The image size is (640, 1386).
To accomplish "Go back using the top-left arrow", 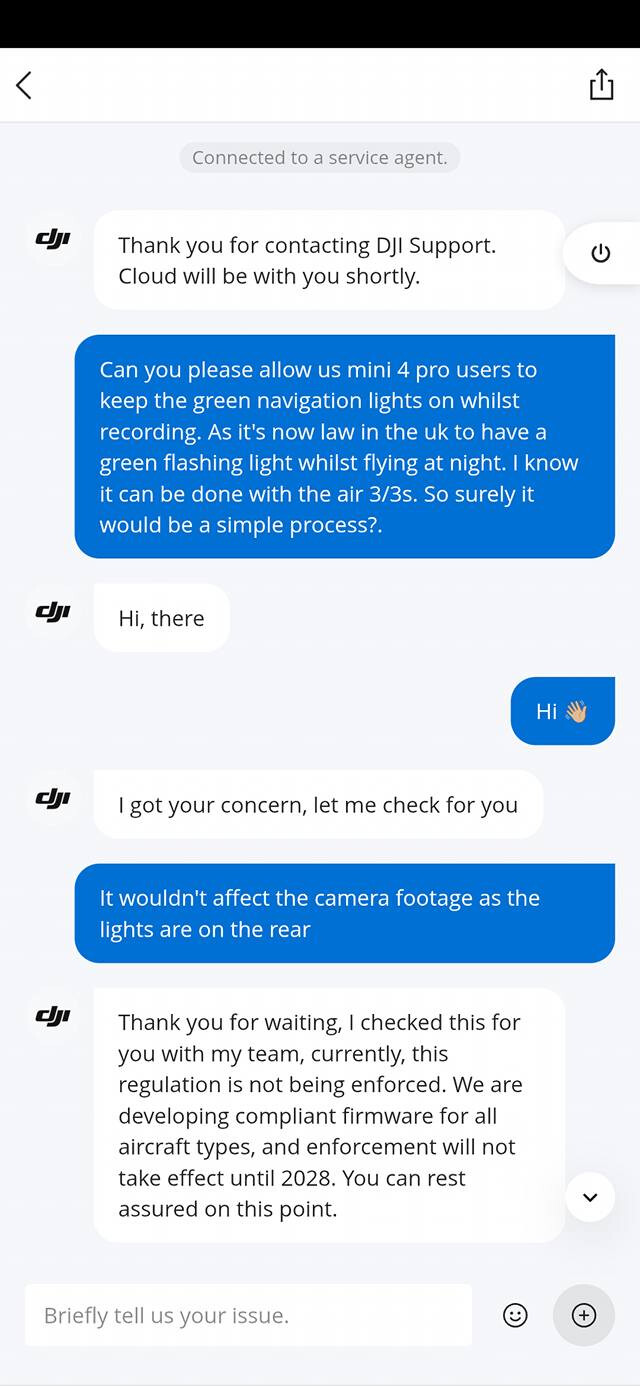I will (24, 85).
